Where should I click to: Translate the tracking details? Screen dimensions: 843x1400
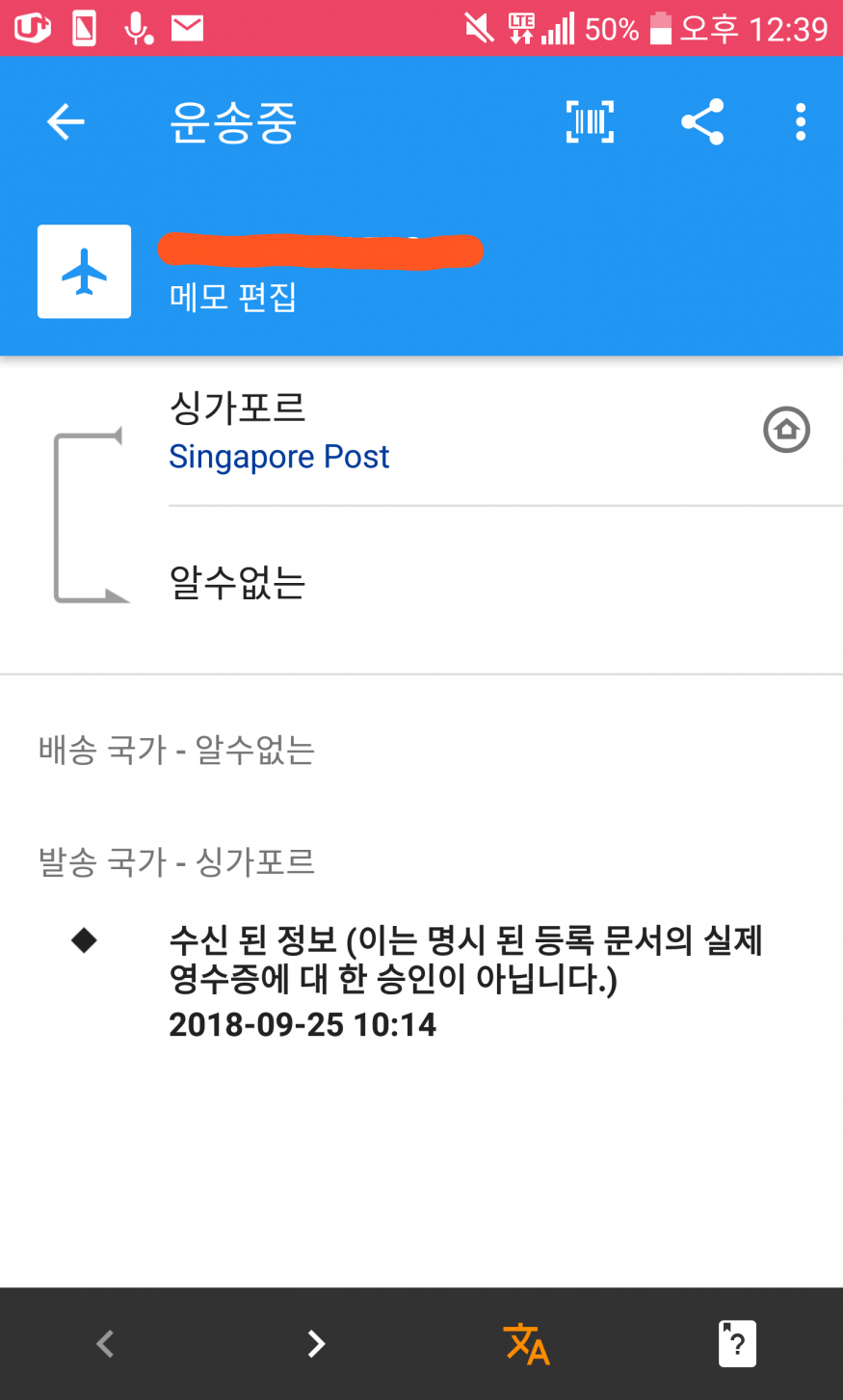[x=526, y=1343]
